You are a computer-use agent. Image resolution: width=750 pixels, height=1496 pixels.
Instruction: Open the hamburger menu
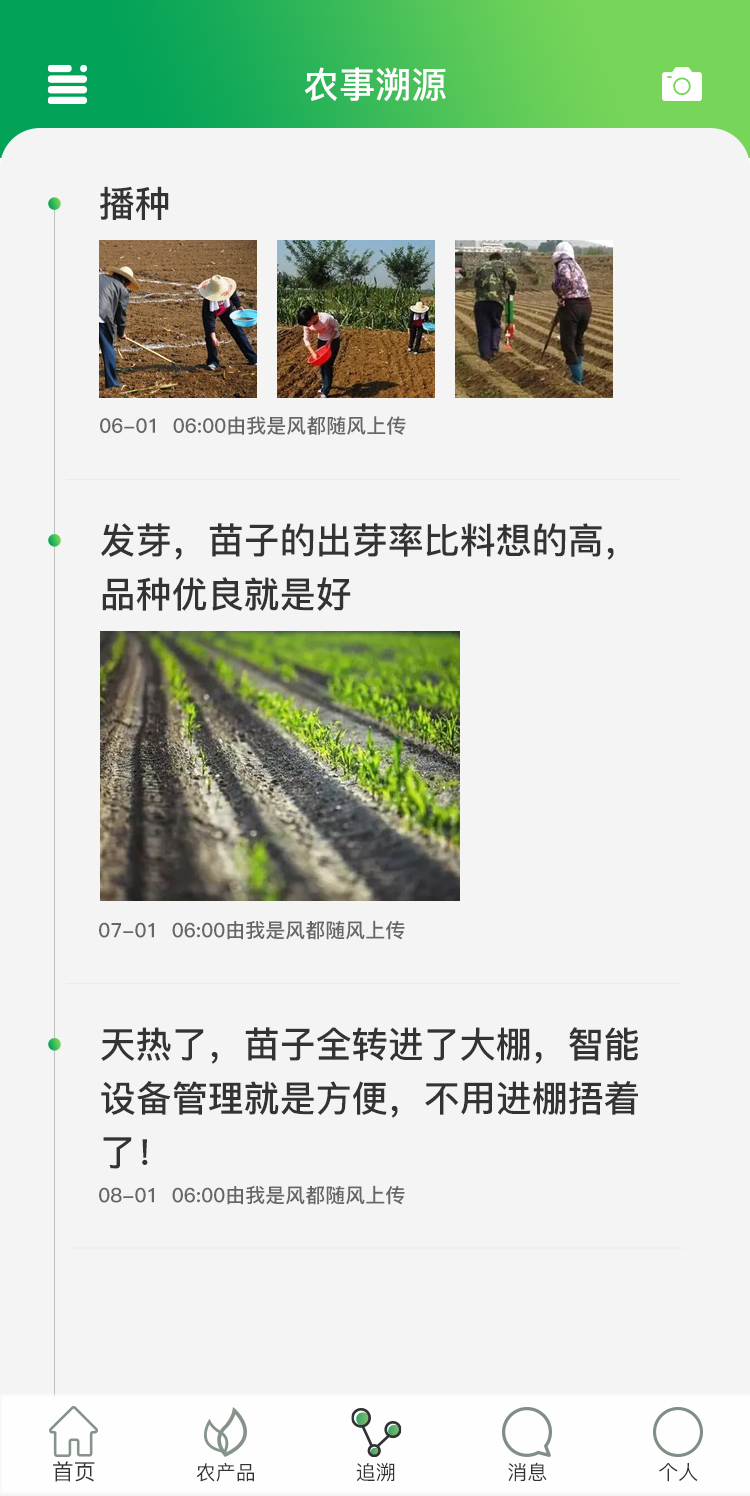coord(67,86)
